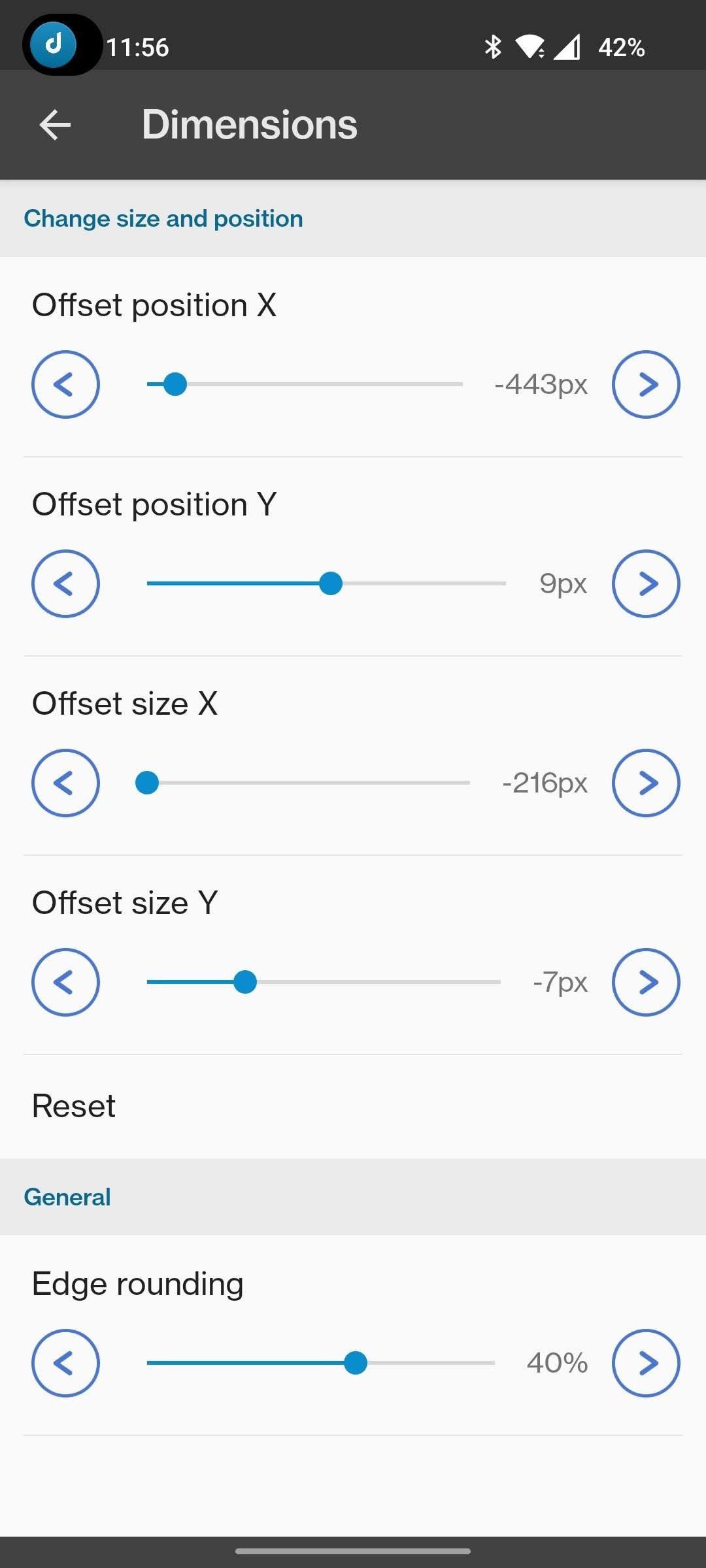Increase Offset size X value
Viewport: 706px width, 1568px height.
tap(646, 783)
